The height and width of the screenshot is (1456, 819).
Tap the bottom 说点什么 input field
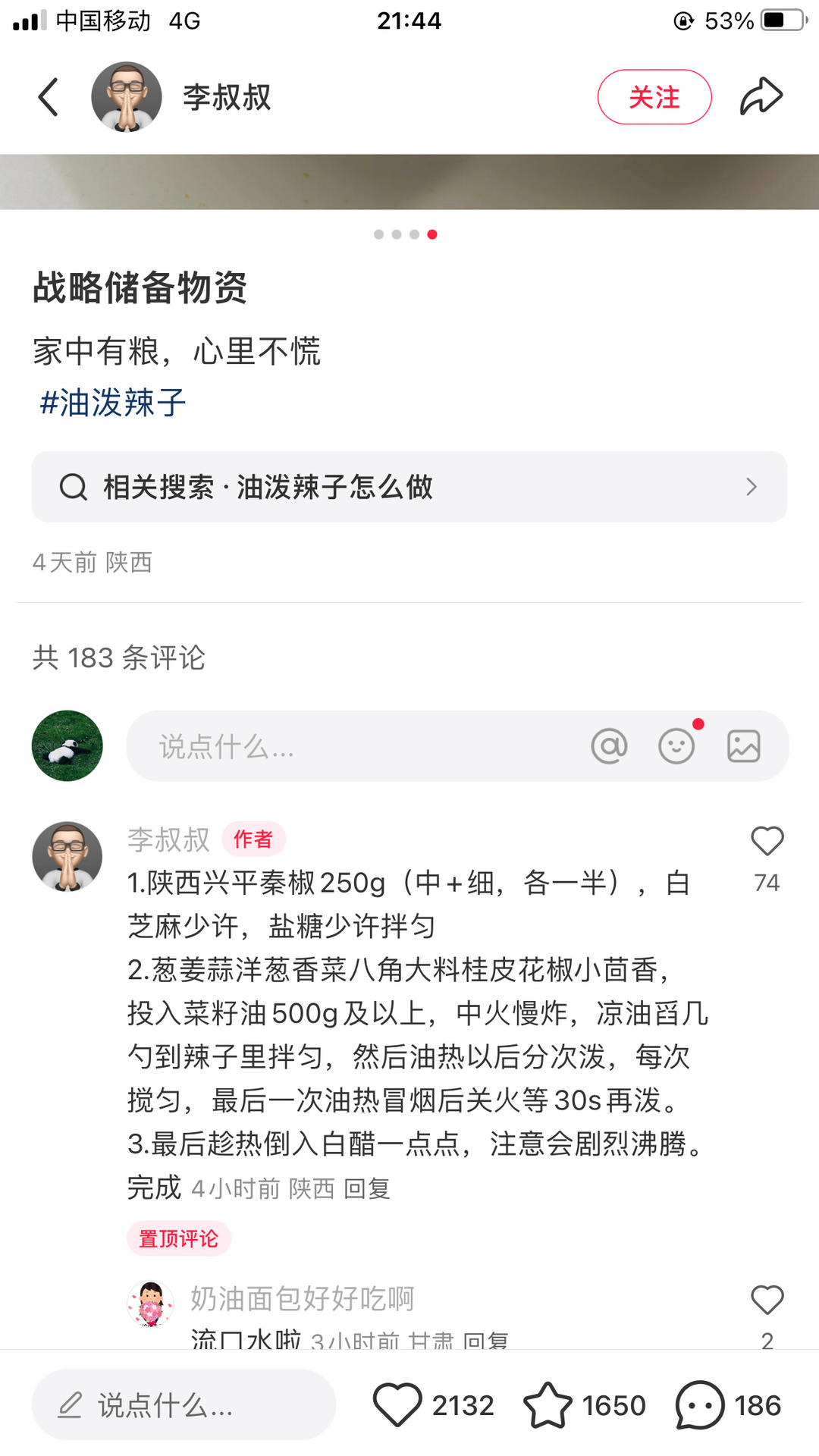pyautogui.click(x=184, y=1405)
